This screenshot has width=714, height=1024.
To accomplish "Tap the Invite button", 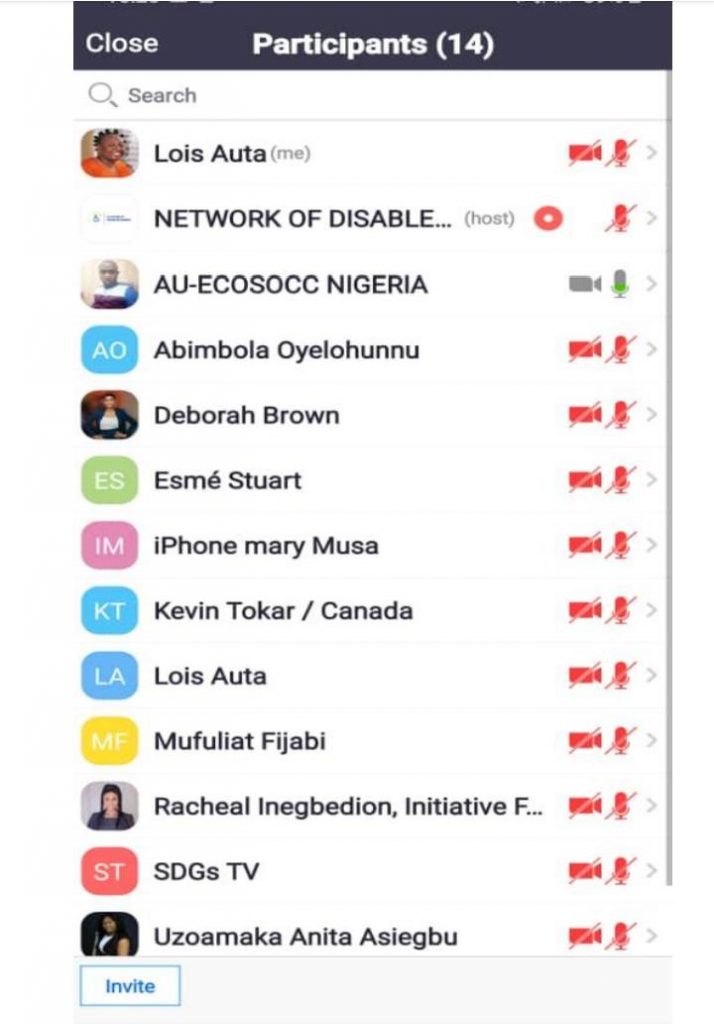I will point(130,986).
